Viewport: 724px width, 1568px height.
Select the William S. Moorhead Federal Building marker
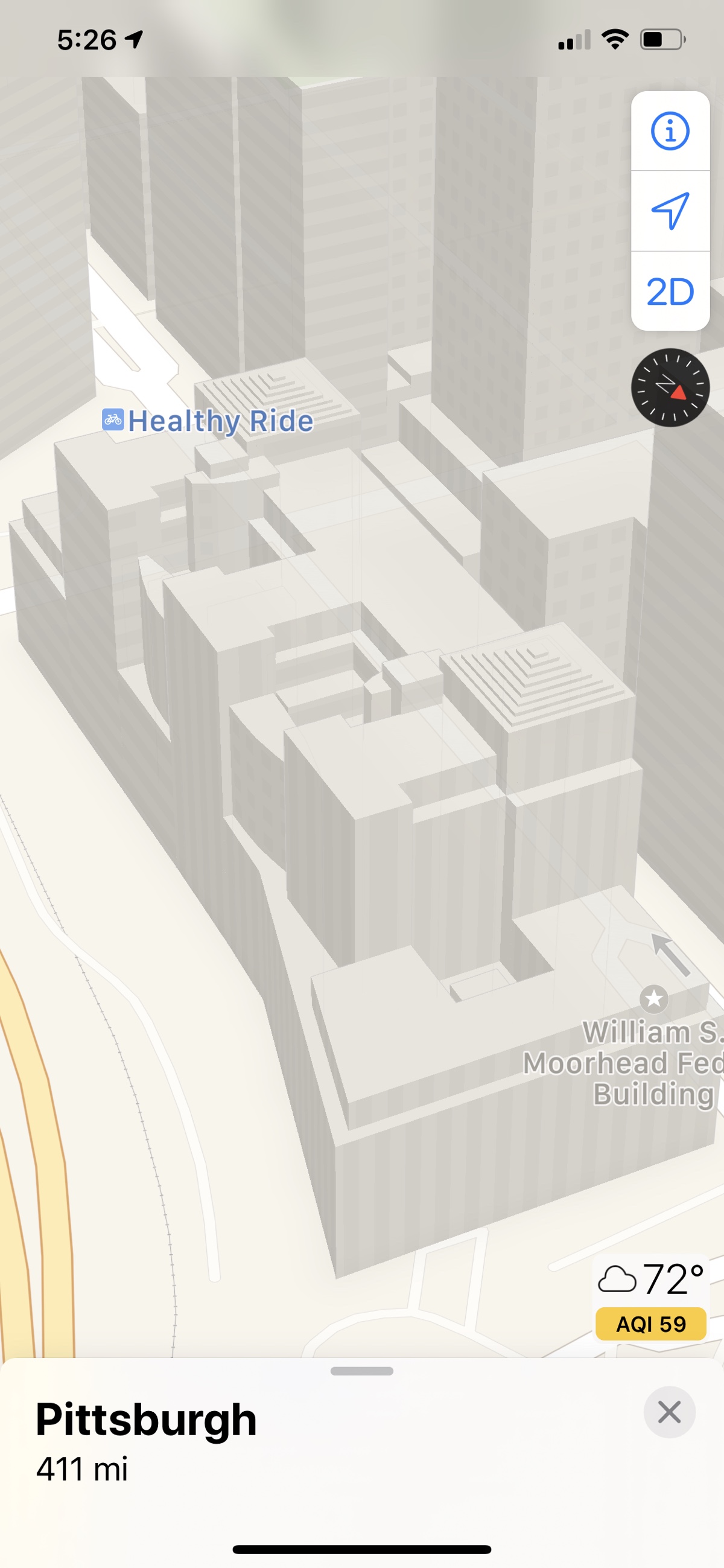click(653, 999)
